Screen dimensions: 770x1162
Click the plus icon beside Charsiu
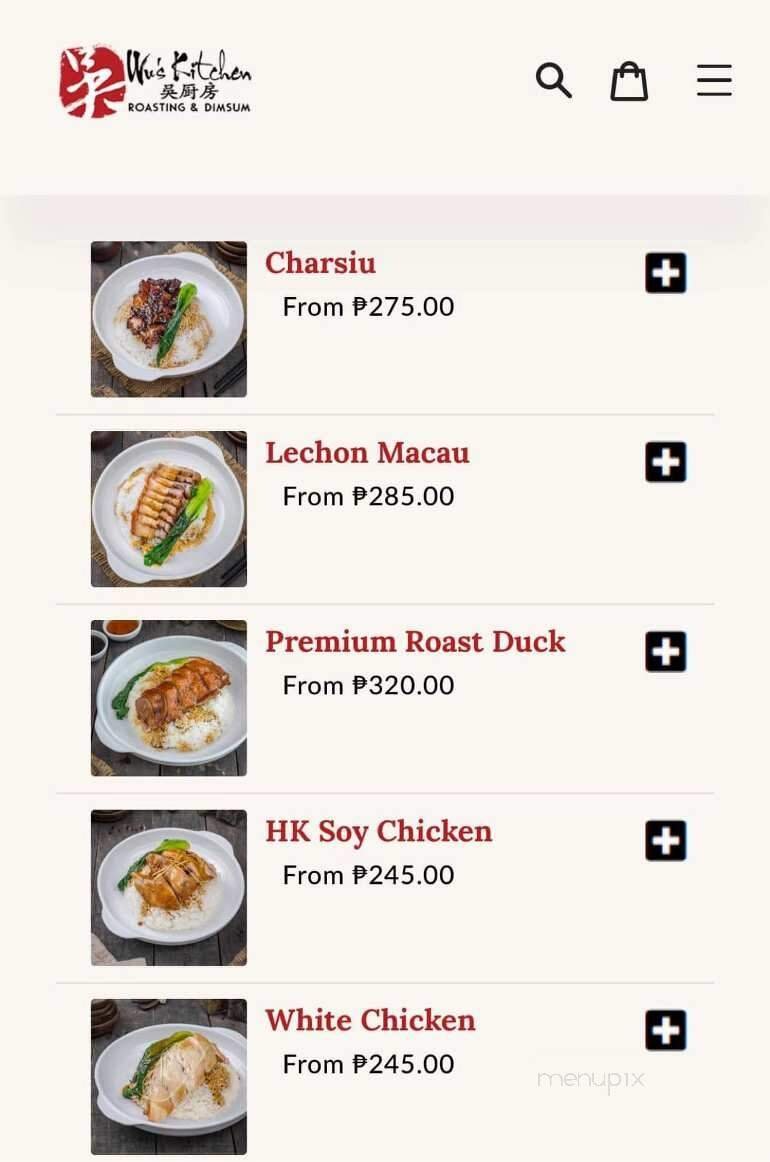[666, 272]
